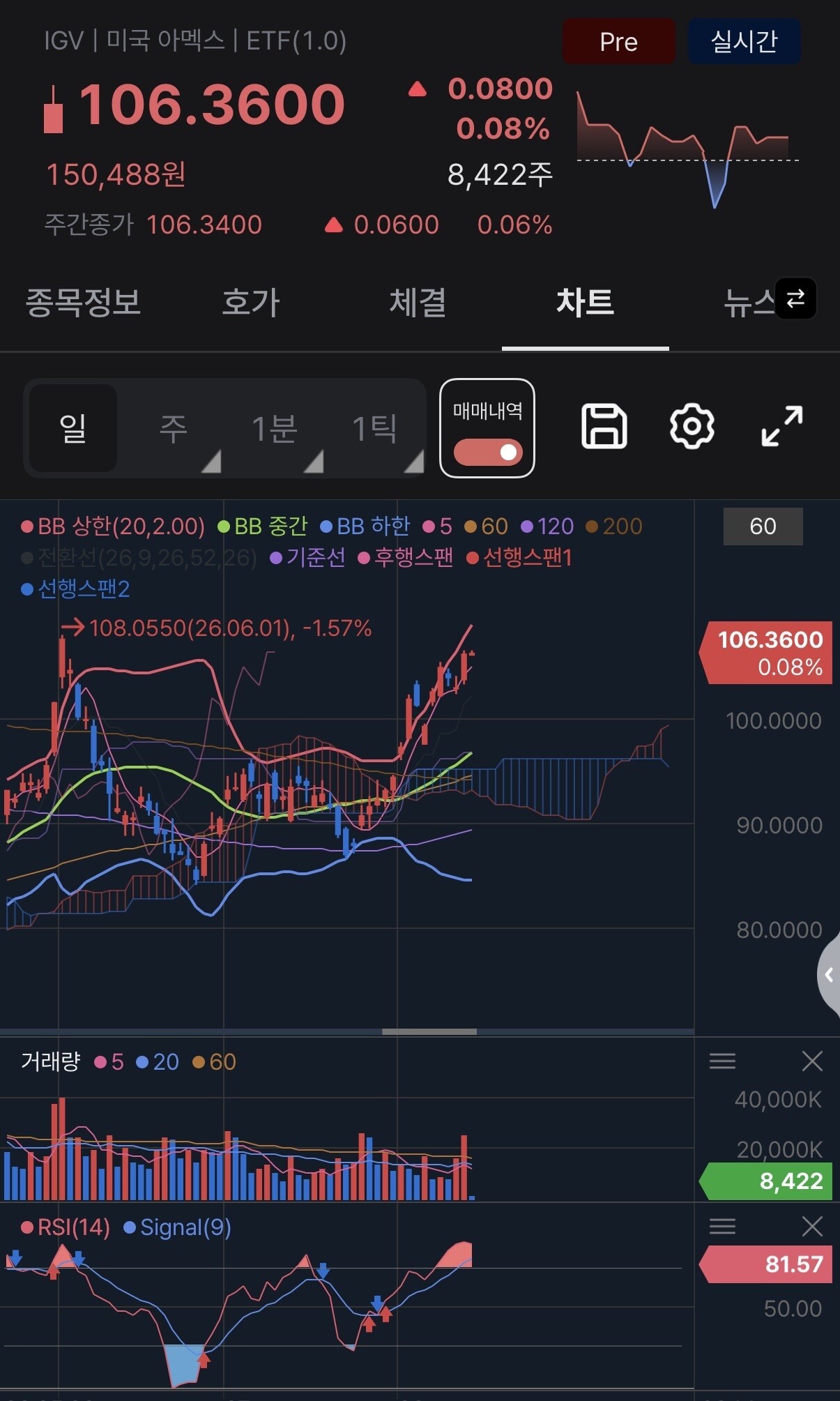The width and height of the screenshot is (840, 1401).
Task: Switch to the 호가 tab
Action: [250, 303]
